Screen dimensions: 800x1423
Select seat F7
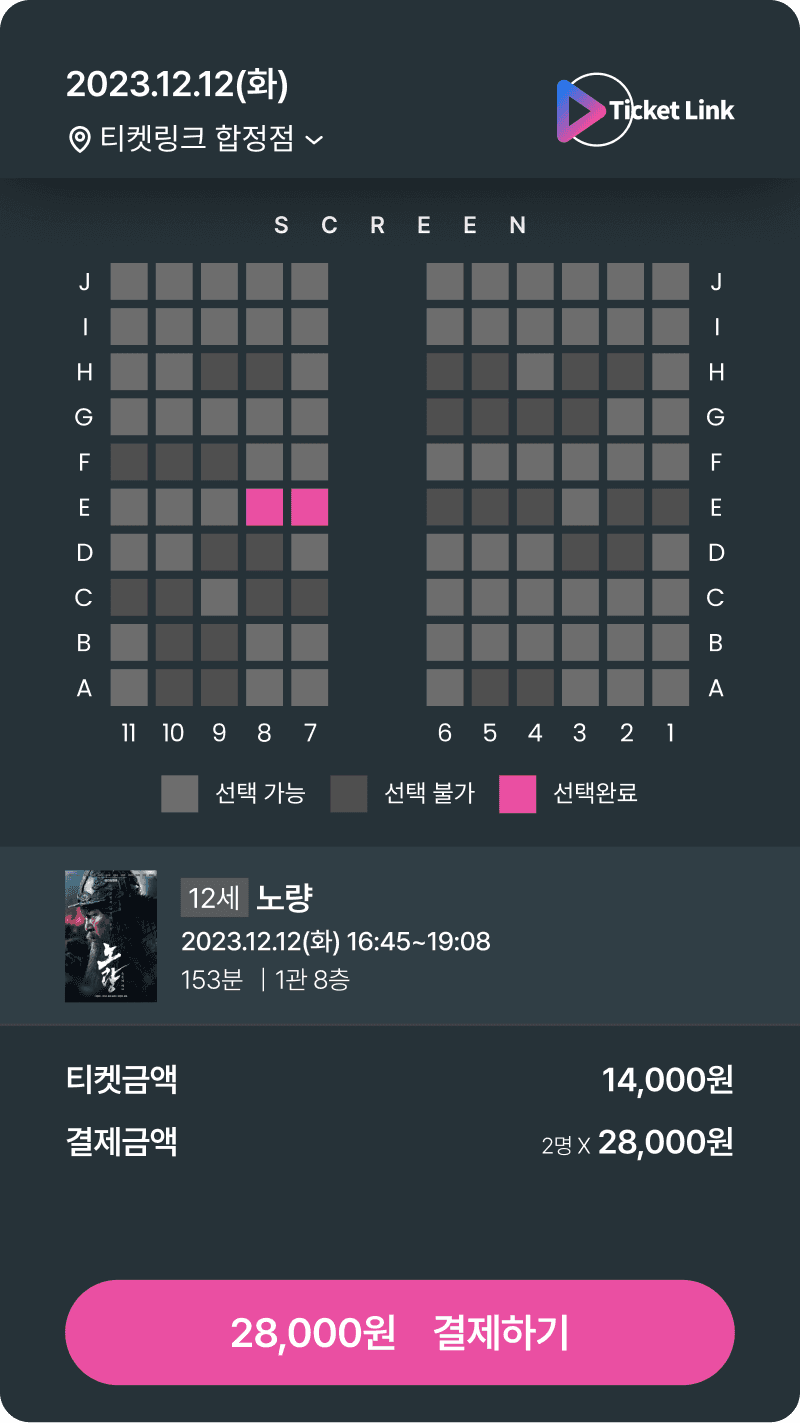tap(310, 462)
